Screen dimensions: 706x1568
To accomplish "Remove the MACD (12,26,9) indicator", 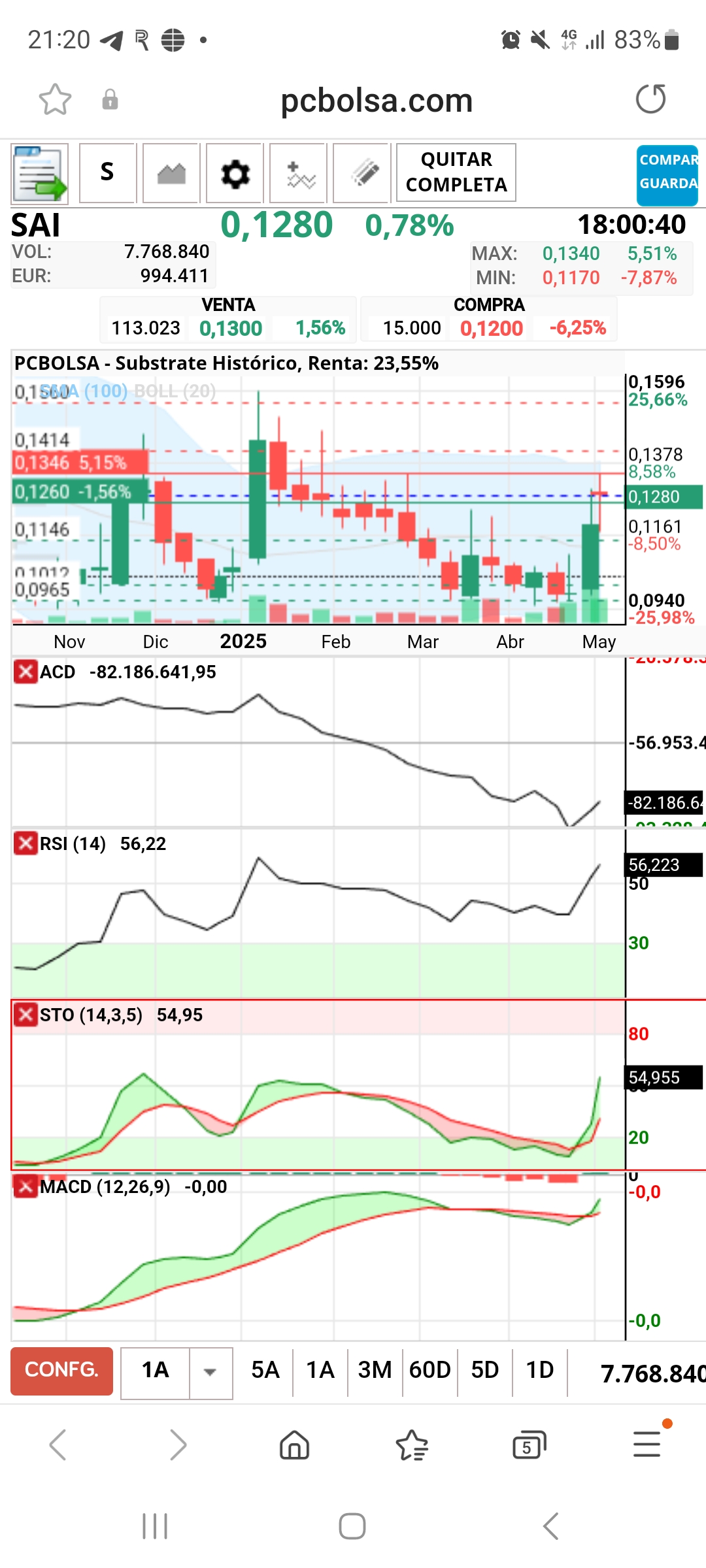I will tap(25, 1186).
